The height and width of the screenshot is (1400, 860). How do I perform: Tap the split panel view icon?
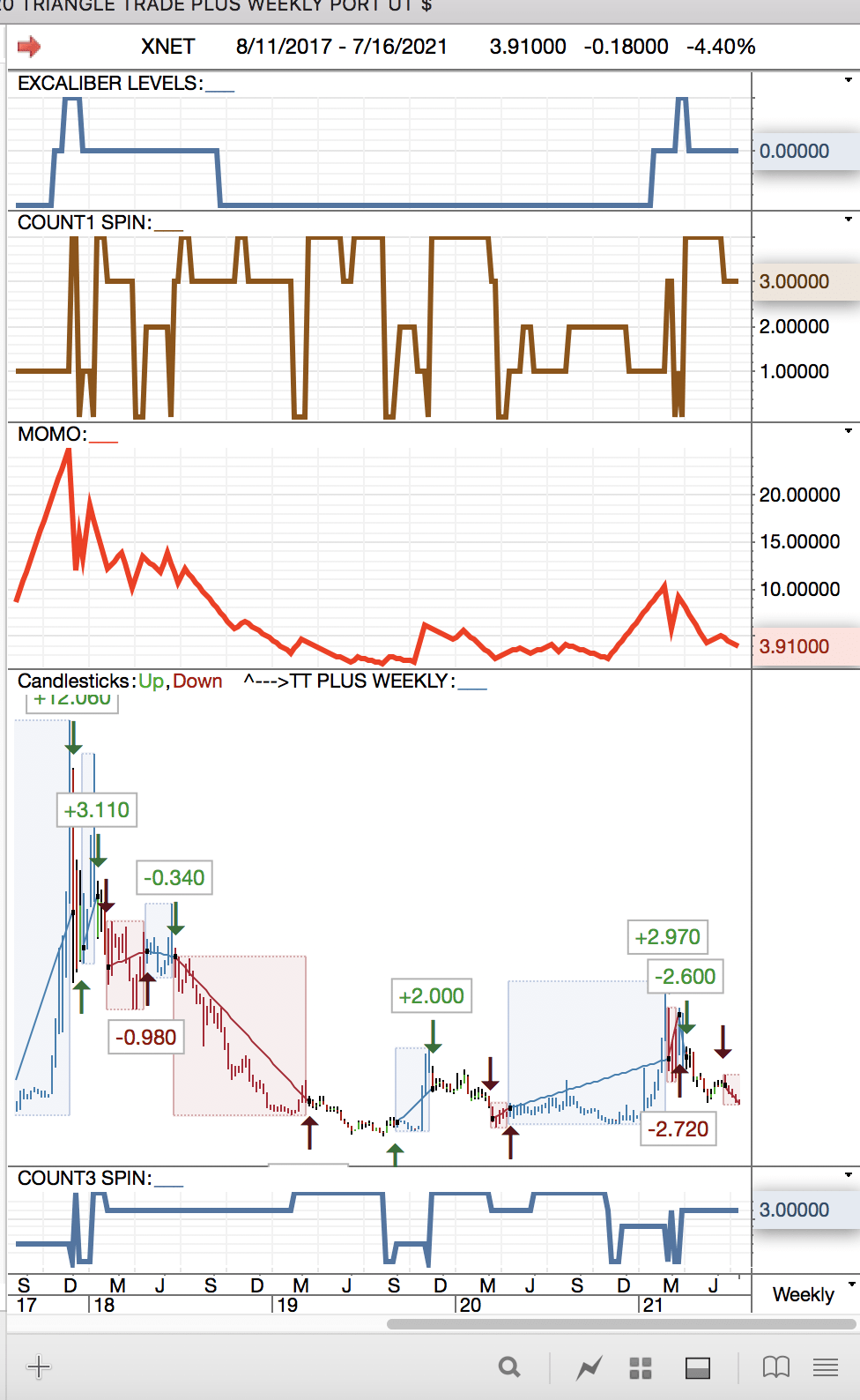698,1367
